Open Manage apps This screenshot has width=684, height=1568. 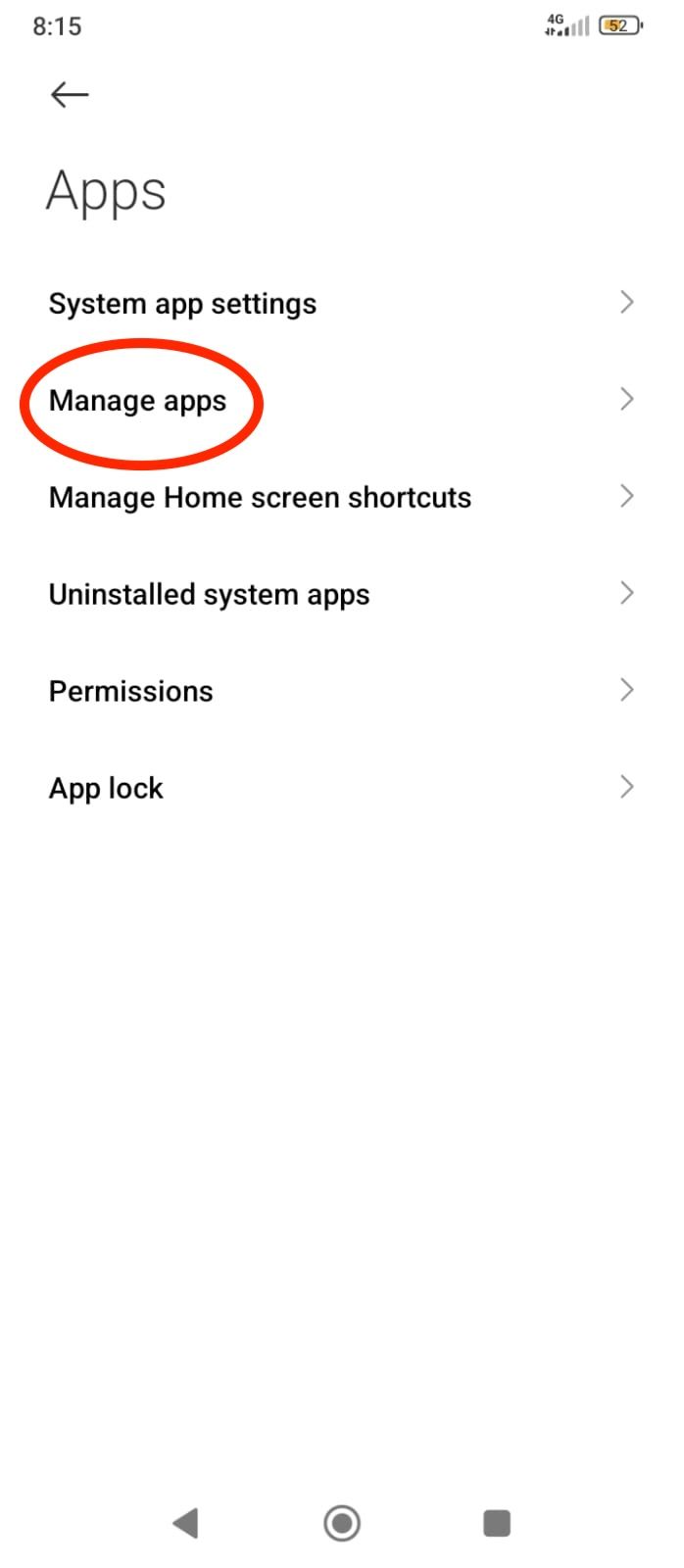(342, 400)
